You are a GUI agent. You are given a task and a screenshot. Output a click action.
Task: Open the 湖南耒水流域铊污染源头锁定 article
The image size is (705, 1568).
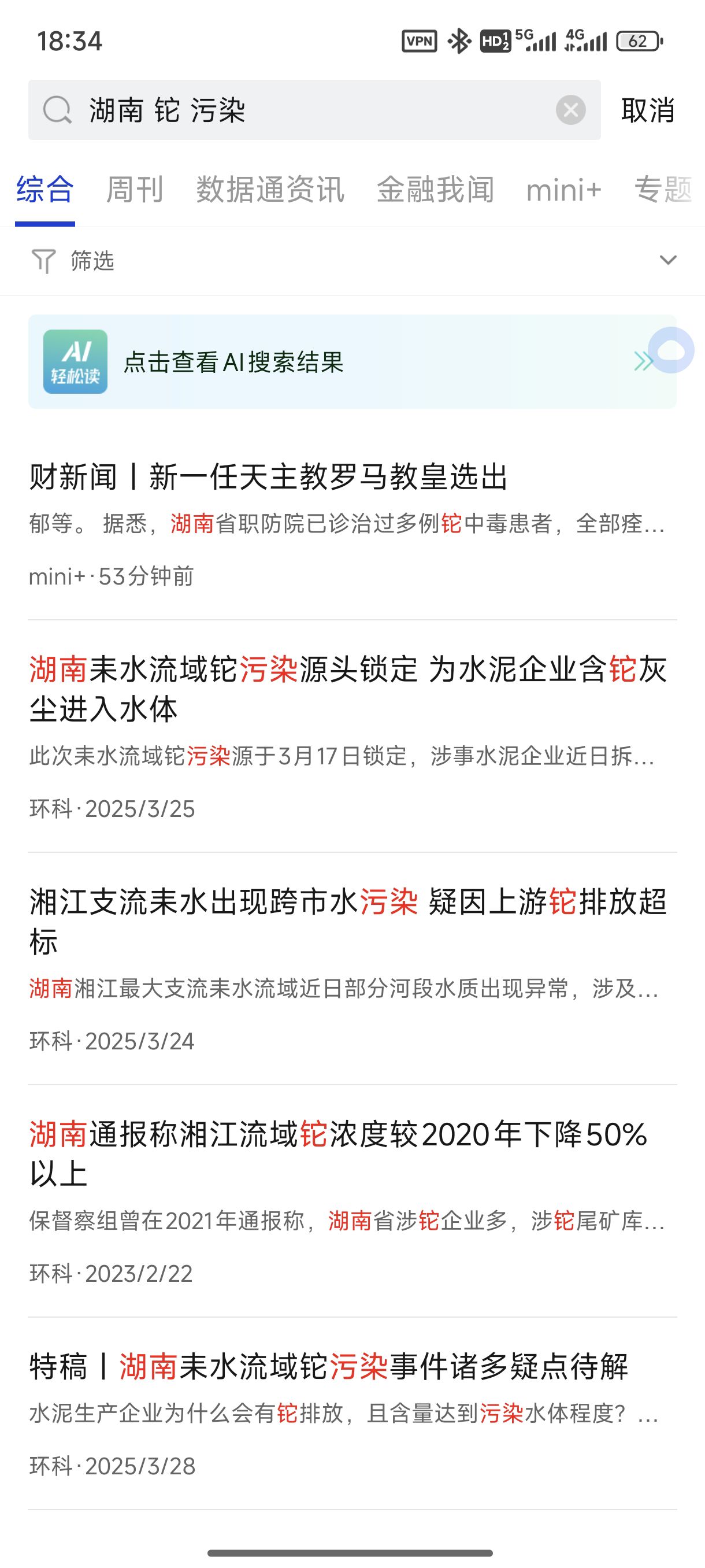pos(352,737)
